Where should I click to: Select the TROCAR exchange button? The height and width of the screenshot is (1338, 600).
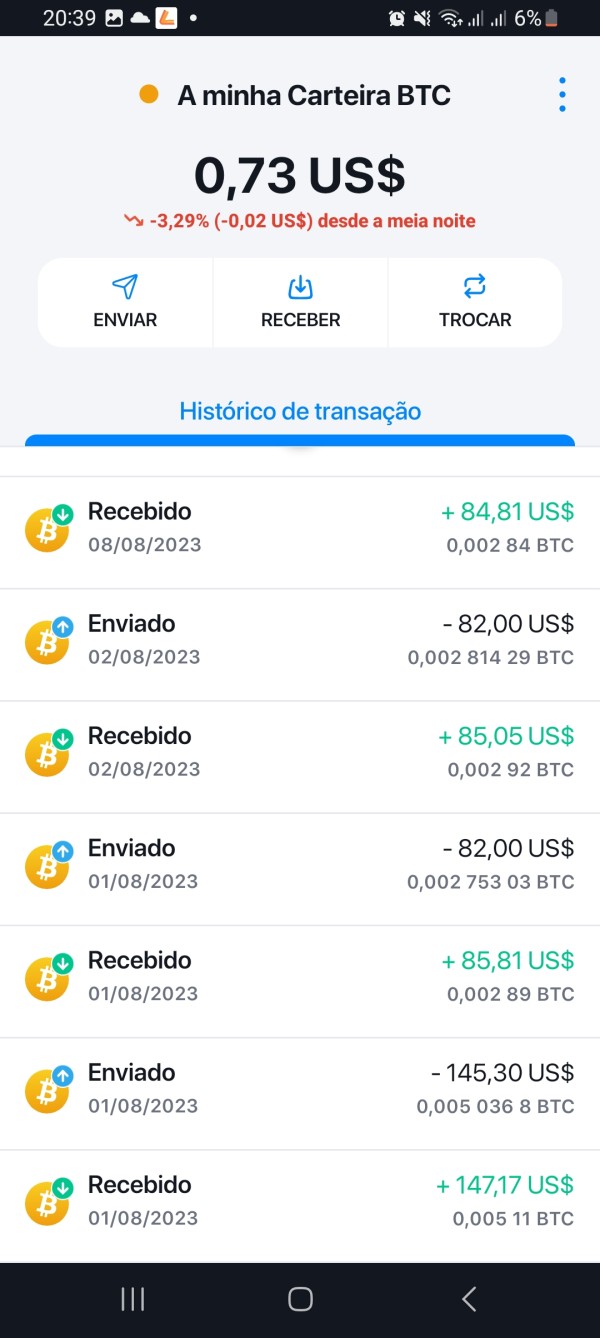tap(475, 303)
